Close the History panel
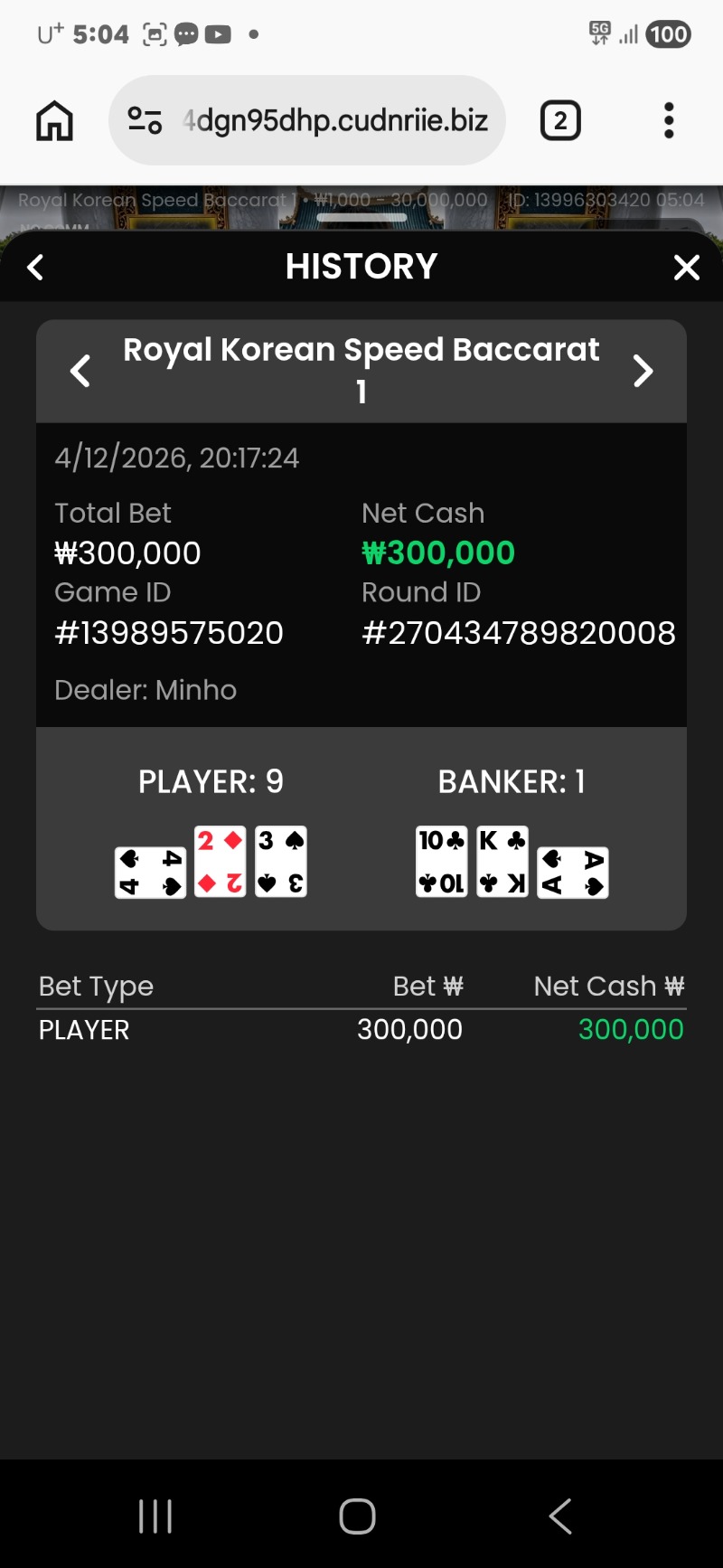The image size is (723, 1568). tap(687, 268)
